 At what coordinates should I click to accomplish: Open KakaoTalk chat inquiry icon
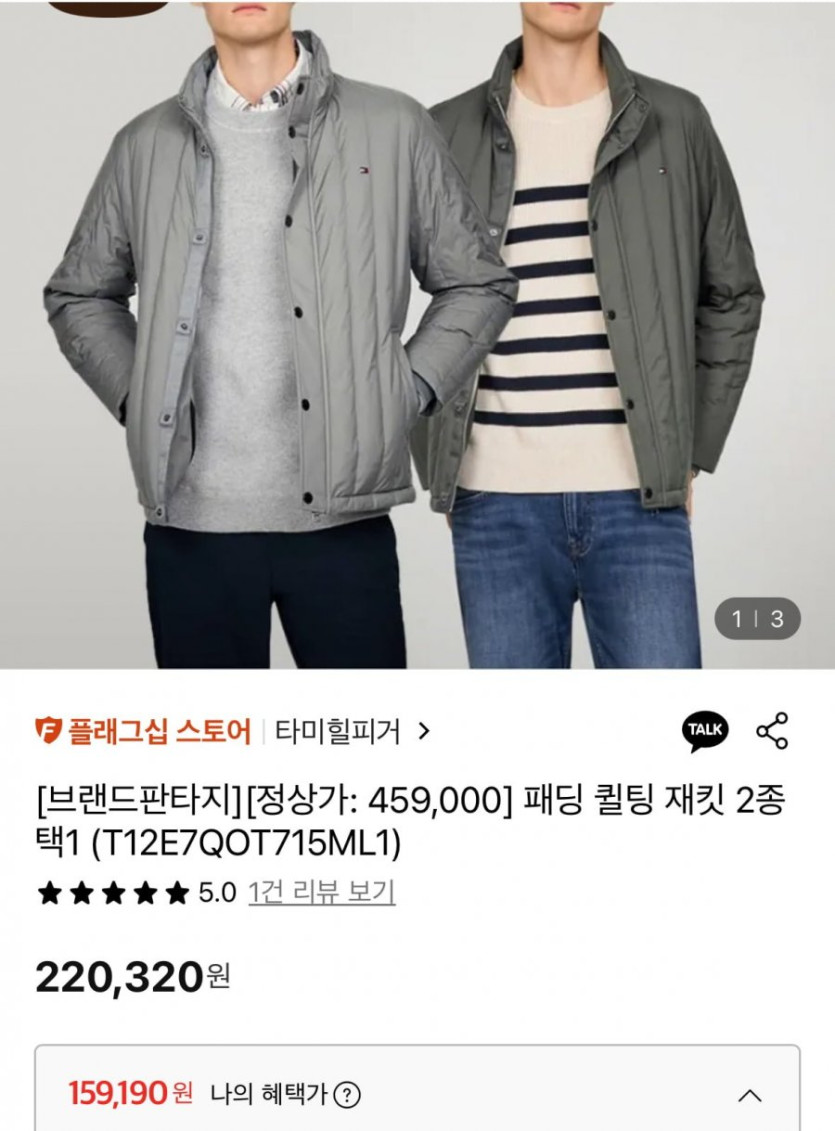pyautogui.click(x=706, y=731)
